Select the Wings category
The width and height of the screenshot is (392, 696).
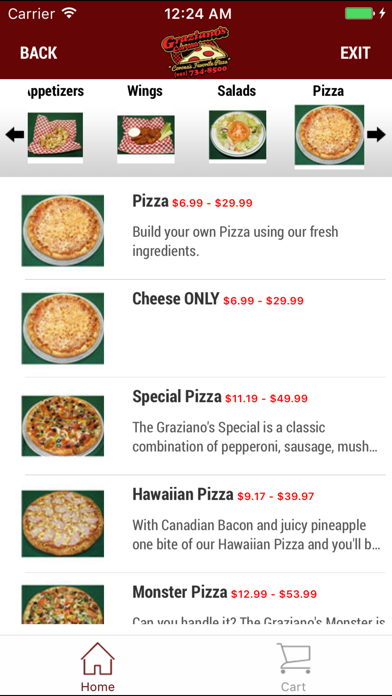click(146, 127)
